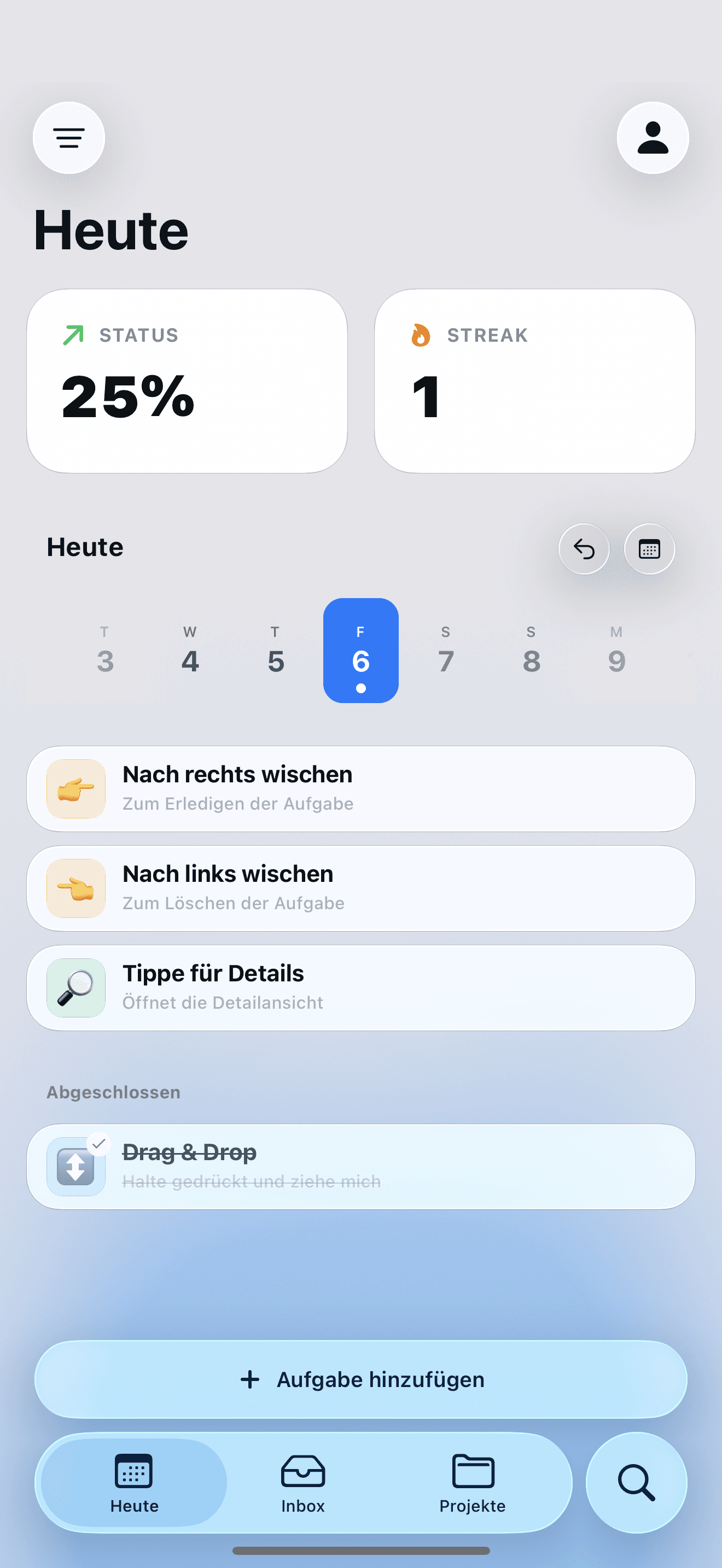This screenshot has width=722, height=1568.
Task: Switch to the Inbox tab
Action: click(302, 1483)
